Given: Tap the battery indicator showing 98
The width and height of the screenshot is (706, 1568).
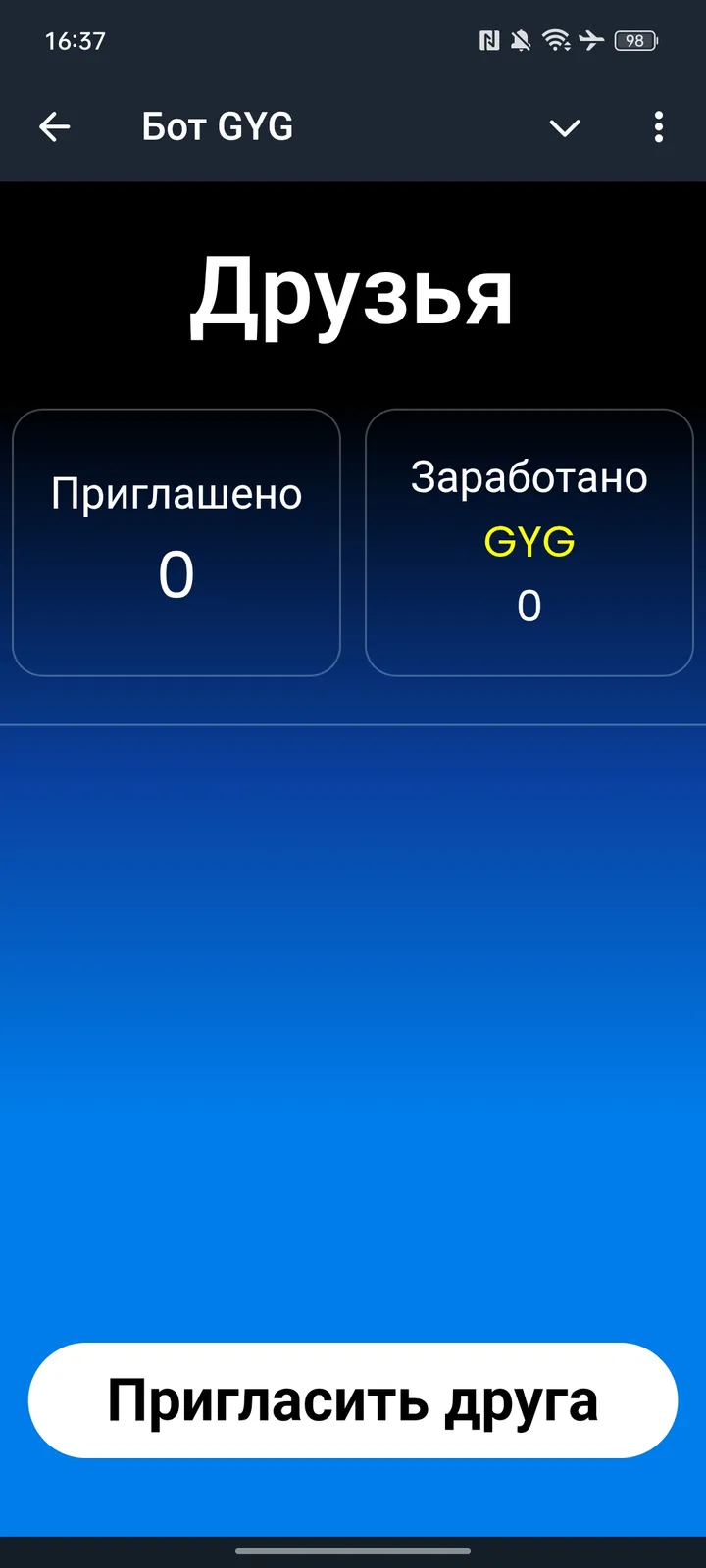Looking at the screenshot, I should 633,41.
